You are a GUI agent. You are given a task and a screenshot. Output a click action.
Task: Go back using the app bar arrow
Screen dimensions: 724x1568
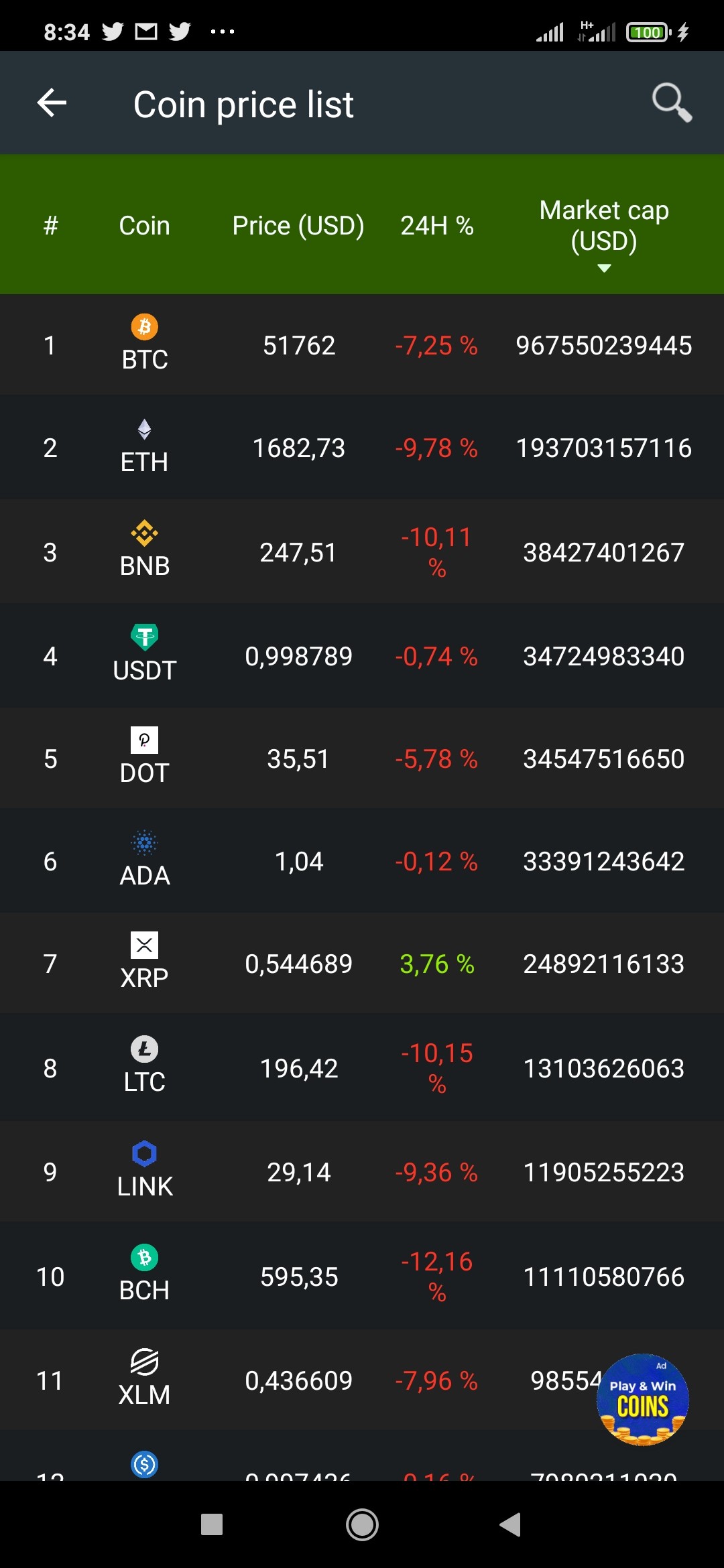pos(52,103)
